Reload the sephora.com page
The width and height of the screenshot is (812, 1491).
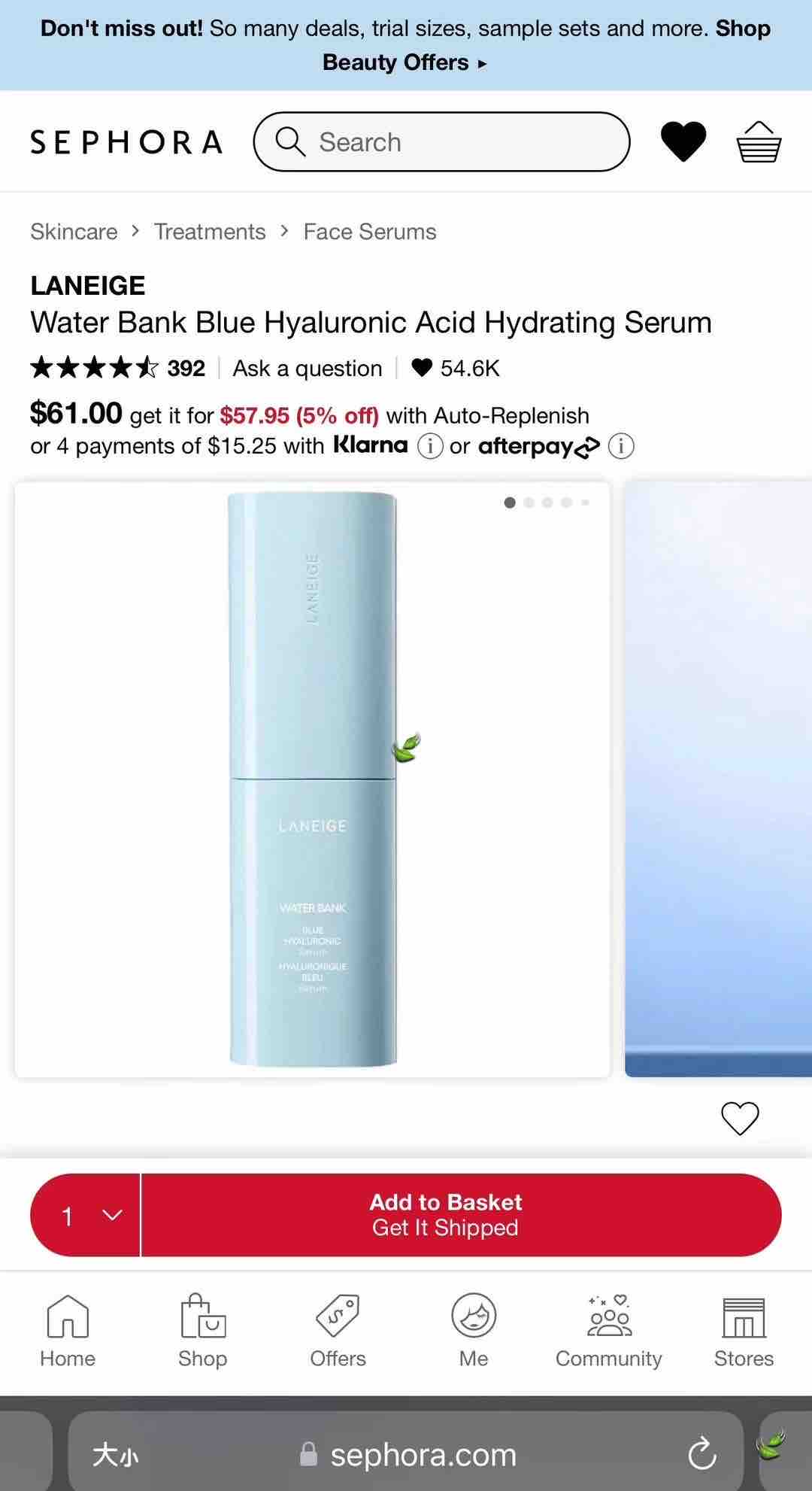coord(701,1453)
